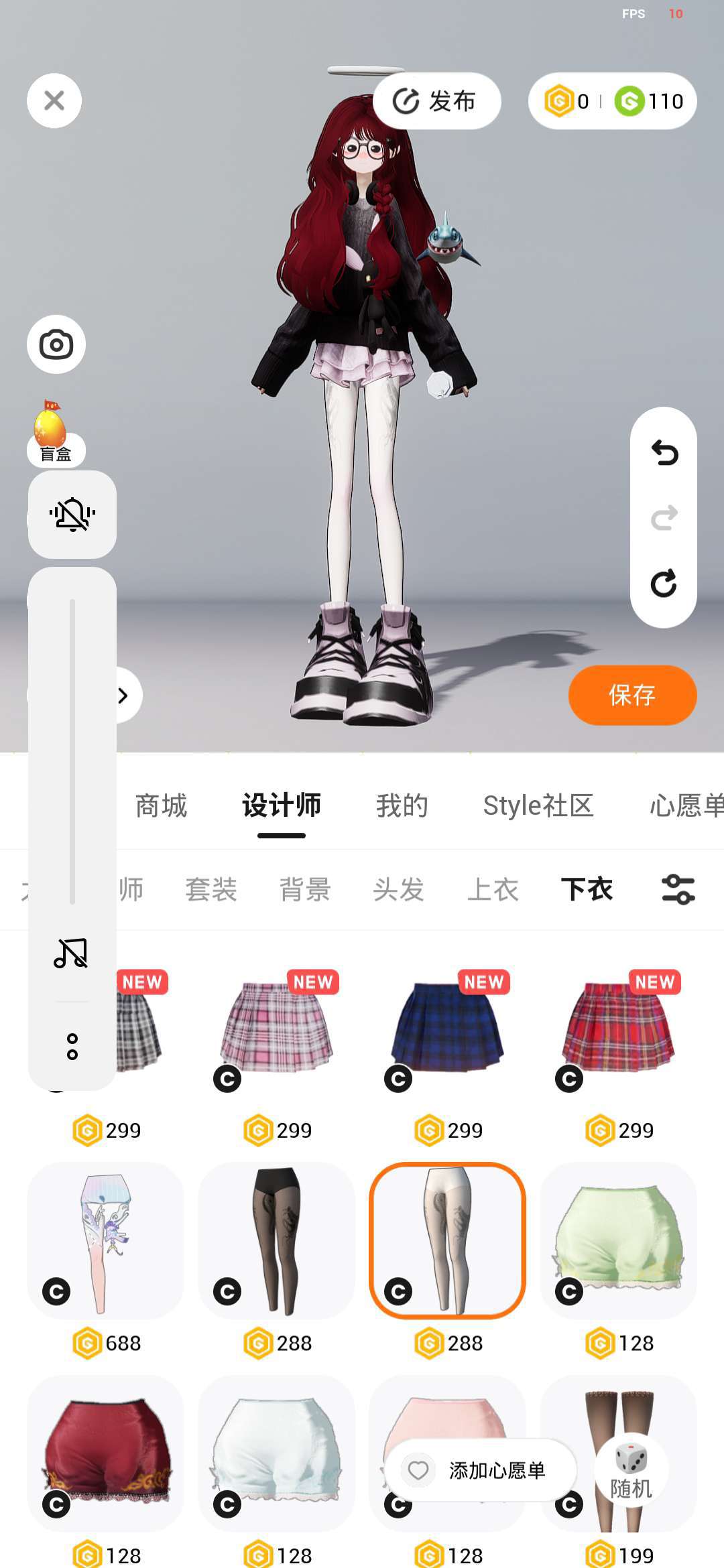Select the 头发 category
The height and width of the screenshot is (1568, 724).
tap(399, 890)
